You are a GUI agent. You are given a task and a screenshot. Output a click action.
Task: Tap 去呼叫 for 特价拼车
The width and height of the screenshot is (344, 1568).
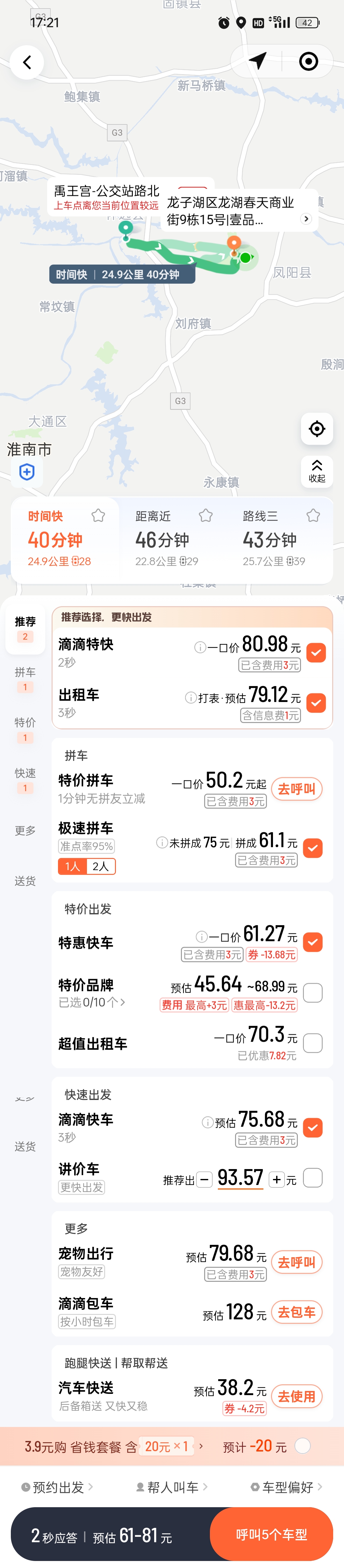297,789
